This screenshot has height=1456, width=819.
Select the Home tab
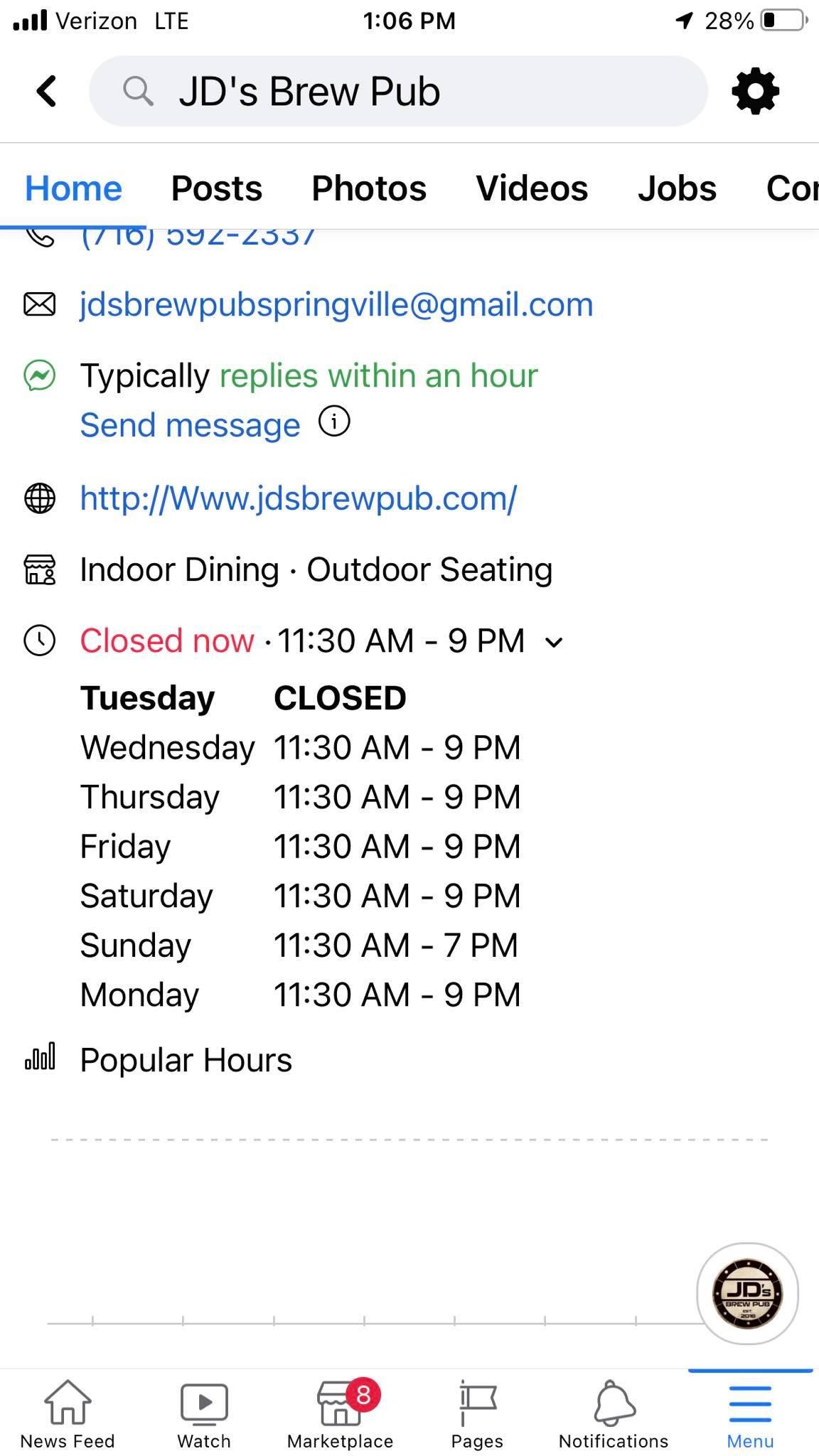[x=74, y=188]
